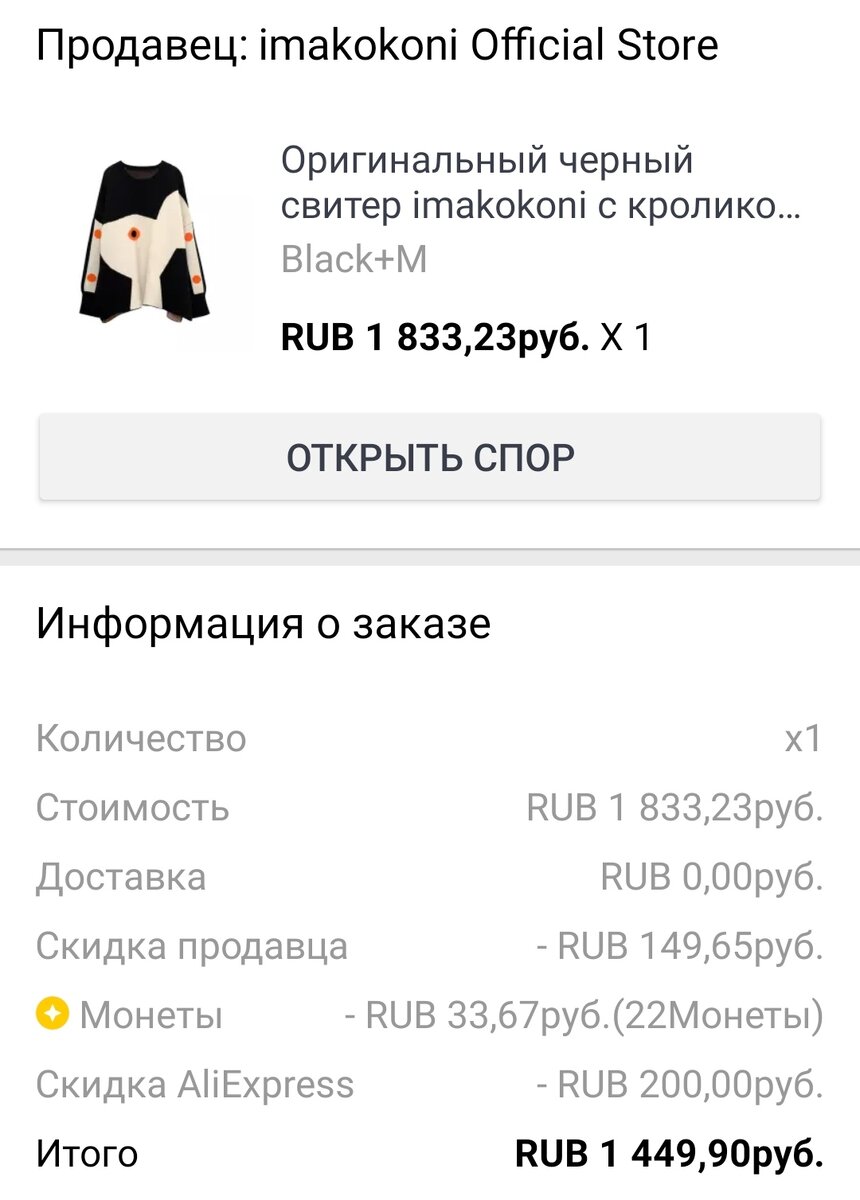Click the Доставка row
The height and width of the screenshot is (1200, 860).
(120, 877)
